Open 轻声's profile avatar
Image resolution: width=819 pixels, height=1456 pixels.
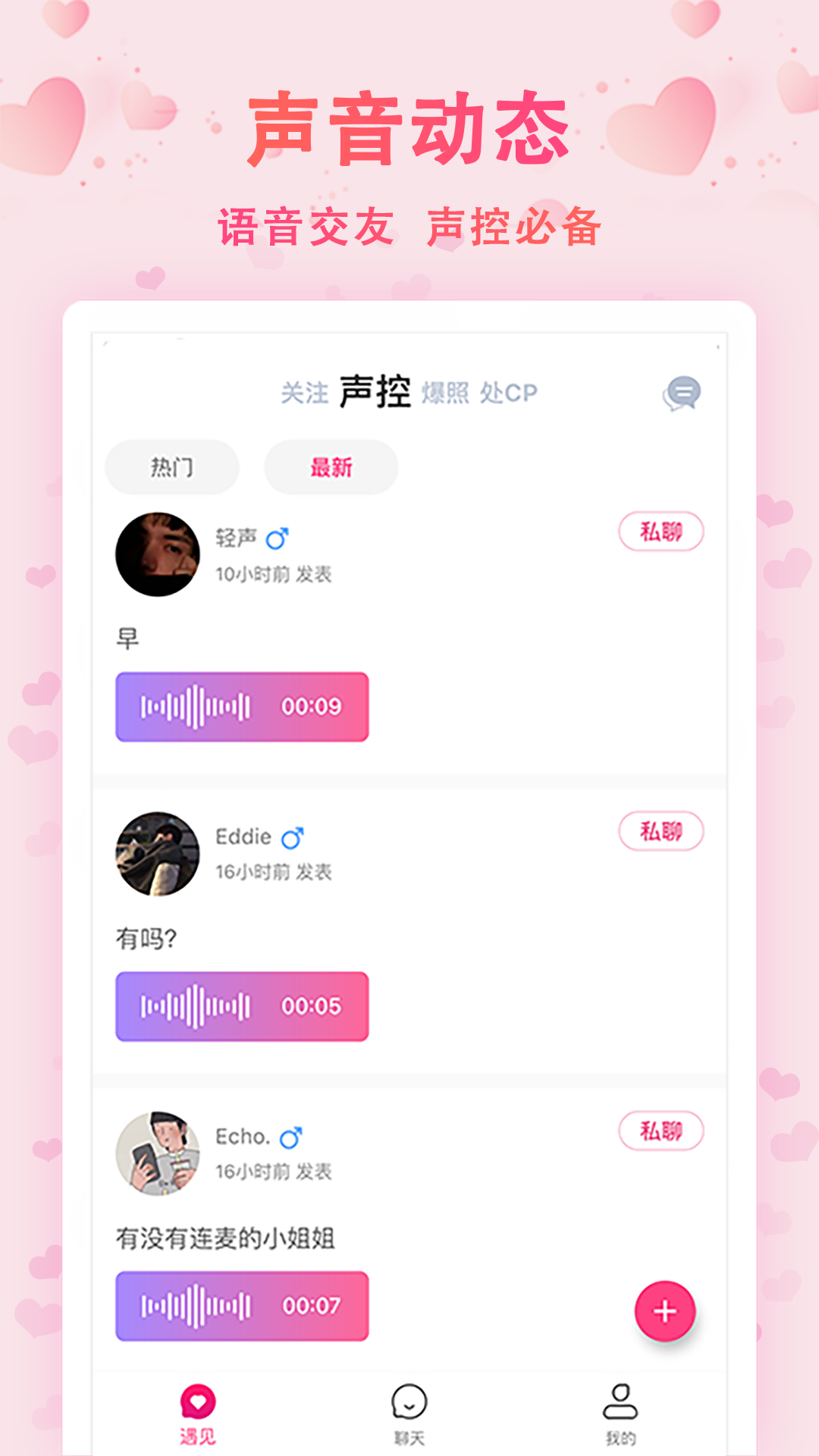157,554
